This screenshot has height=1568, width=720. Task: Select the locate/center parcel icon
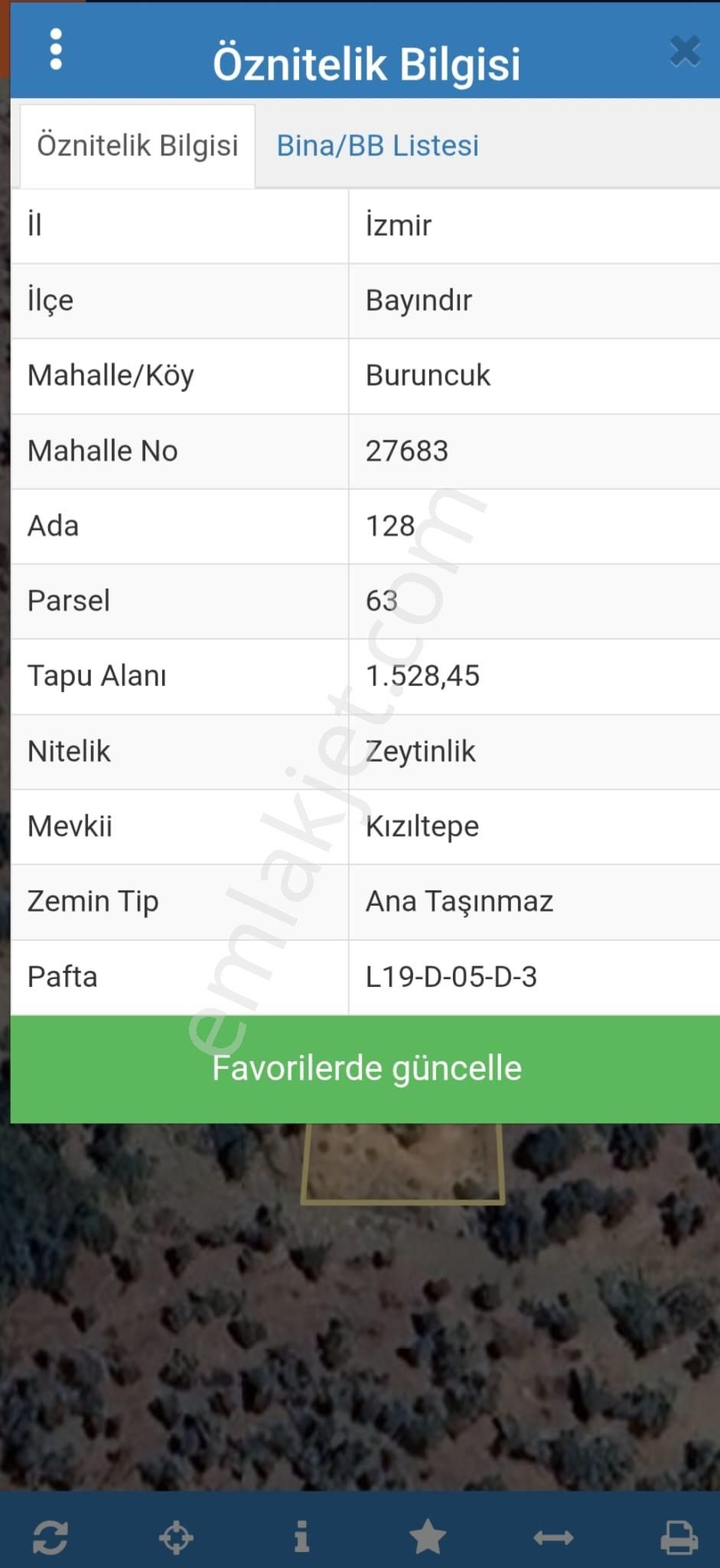coord(176,1537)
